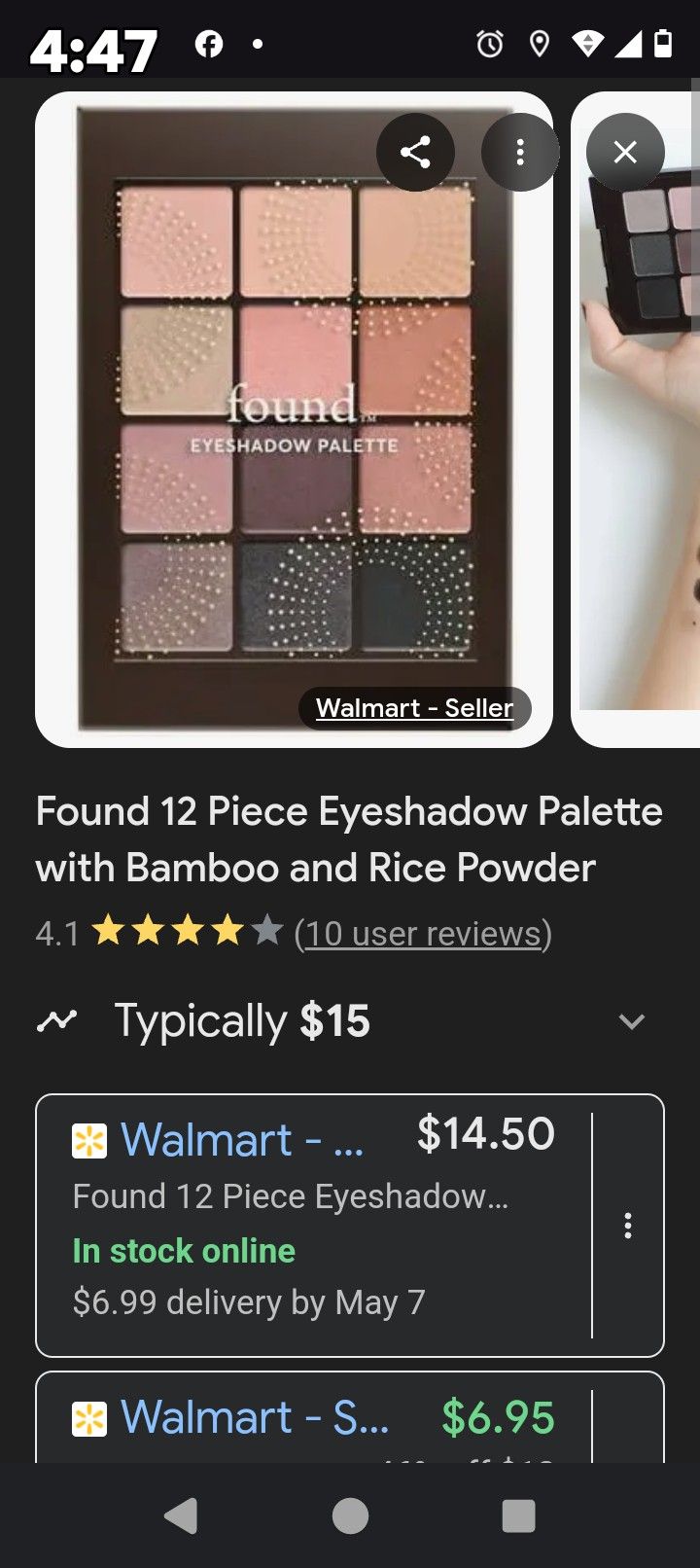Open the 10 user reviews link
This screenshot has height=1568, width=700.
(423, 933)
